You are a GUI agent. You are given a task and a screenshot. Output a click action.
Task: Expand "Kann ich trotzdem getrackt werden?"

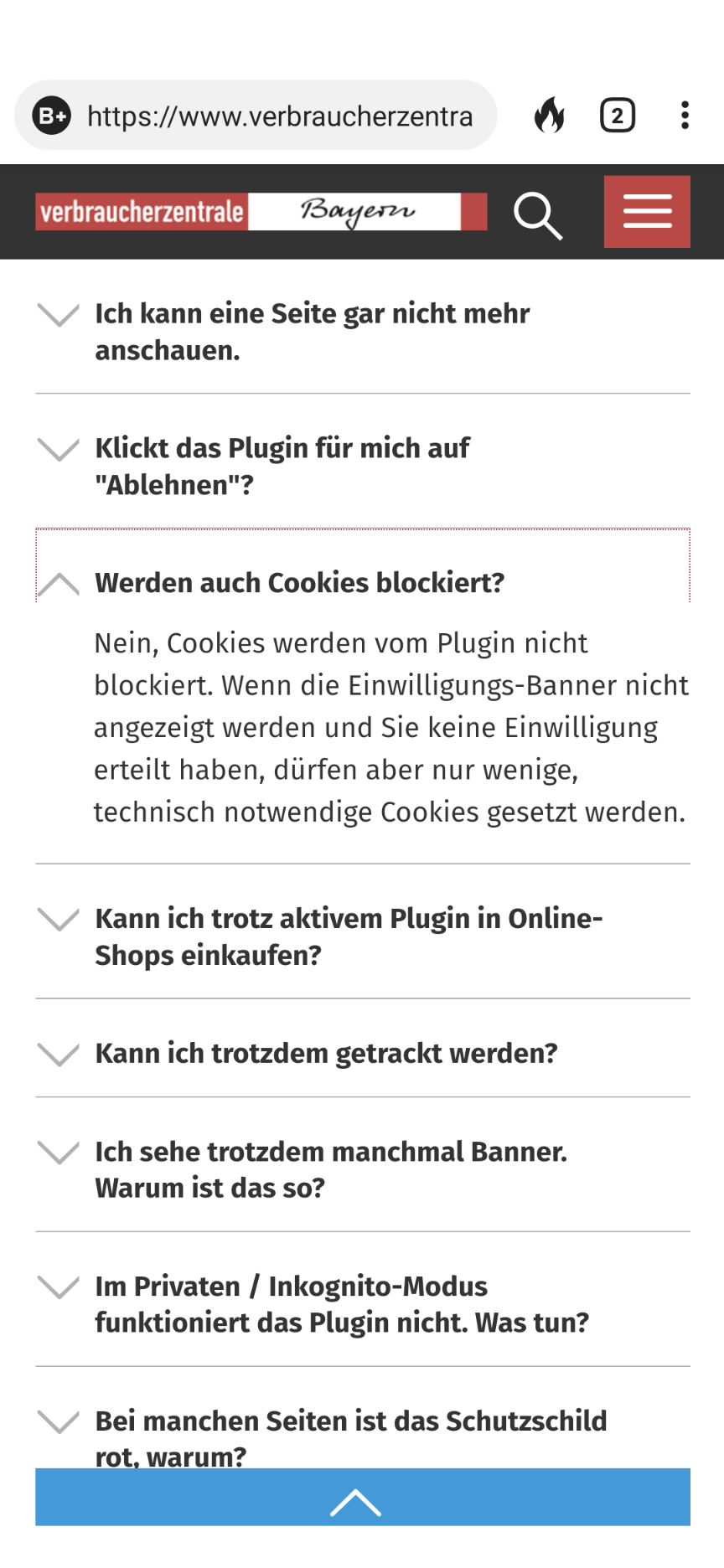click(x=363, y=1053)
